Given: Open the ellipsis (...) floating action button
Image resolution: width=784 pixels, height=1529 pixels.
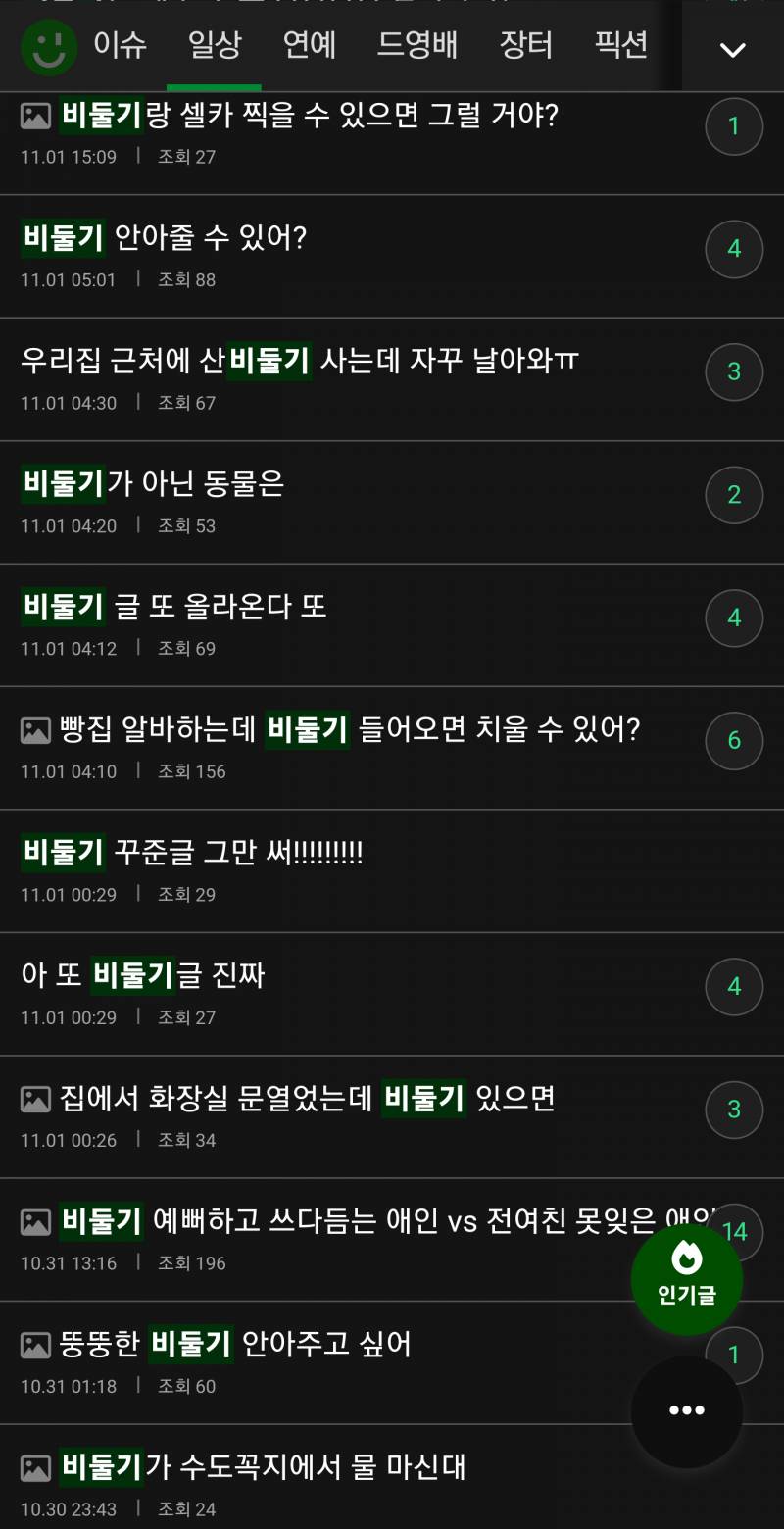Looking at the screenshot, I should point(686,1411).
